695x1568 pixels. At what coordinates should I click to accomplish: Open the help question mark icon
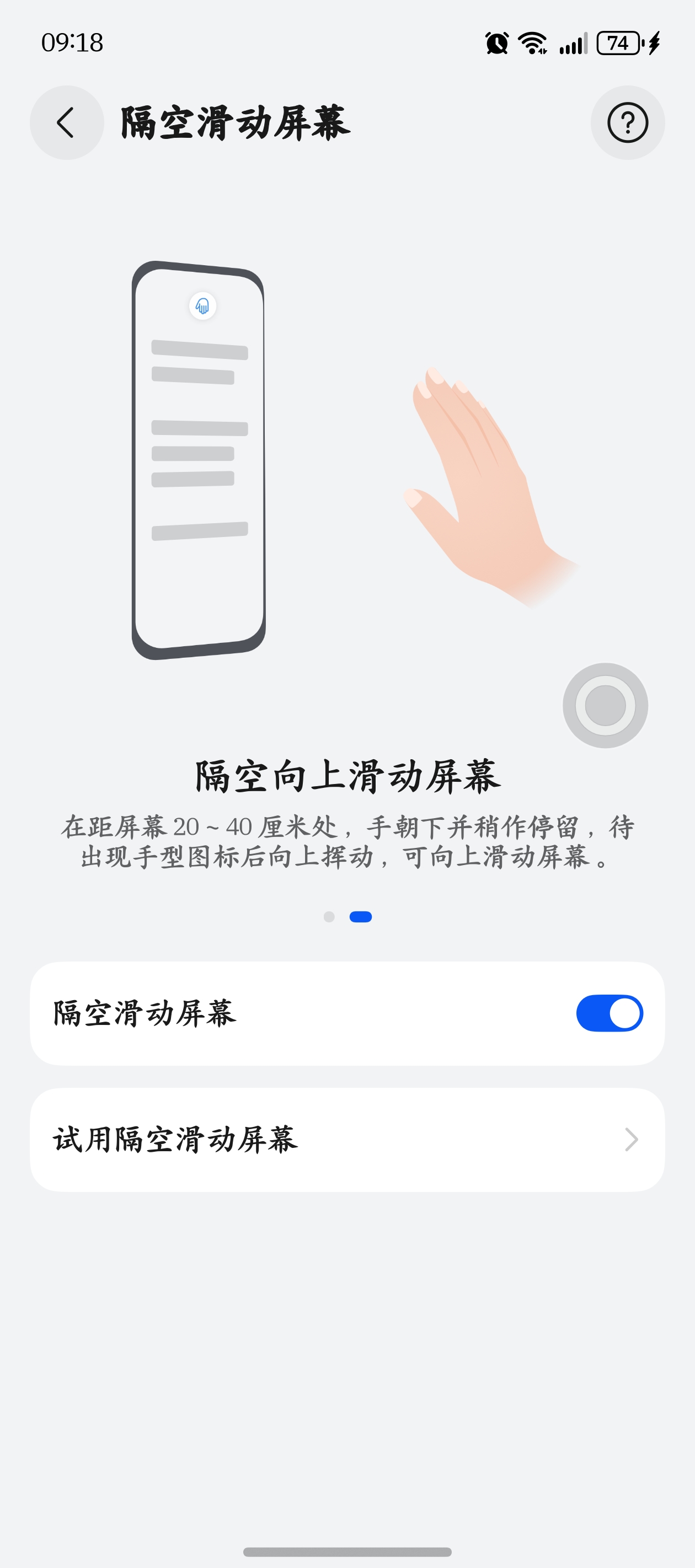pos(627,123)
